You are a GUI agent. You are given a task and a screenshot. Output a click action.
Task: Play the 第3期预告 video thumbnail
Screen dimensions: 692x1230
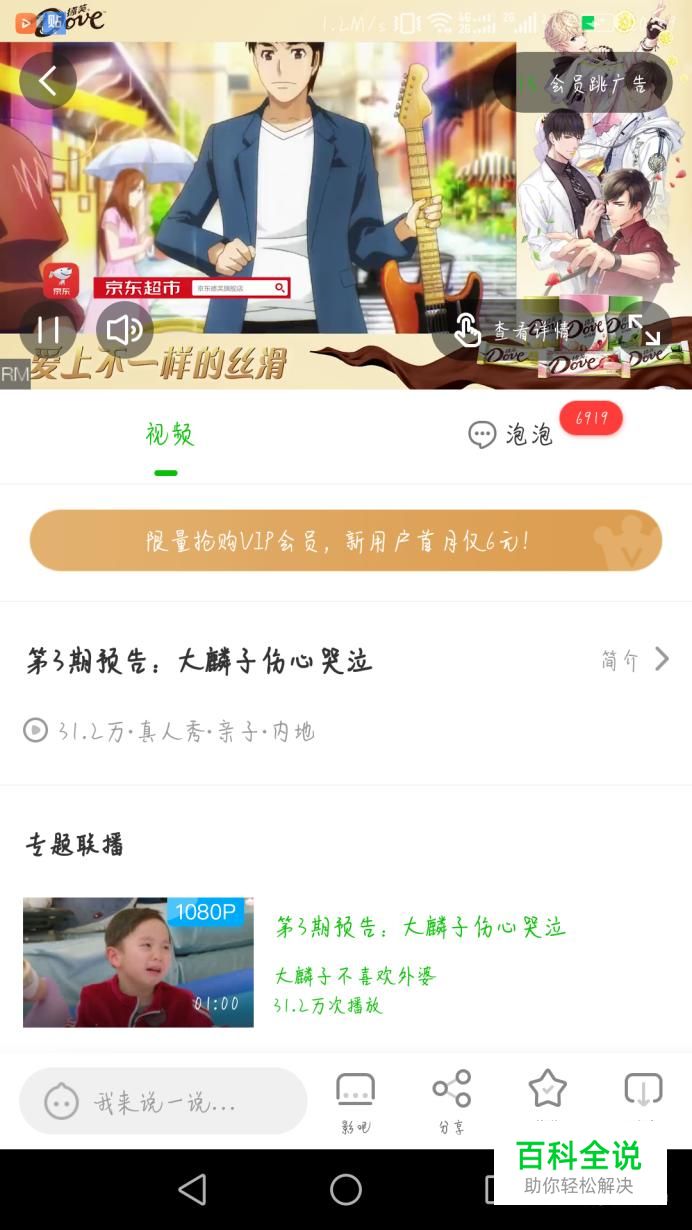tap(138, 962)
